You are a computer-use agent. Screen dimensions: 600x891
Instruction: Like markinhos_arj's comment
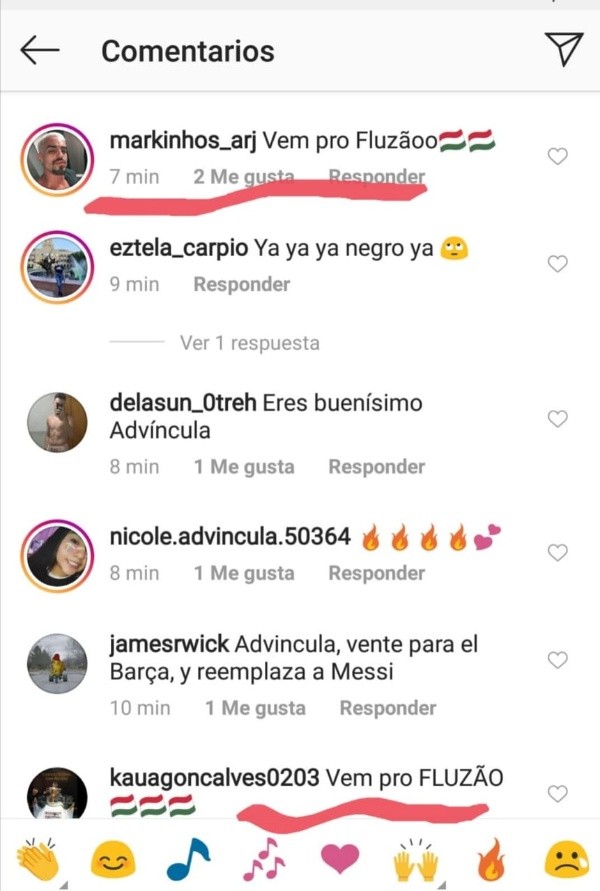(x=558, y=156)
